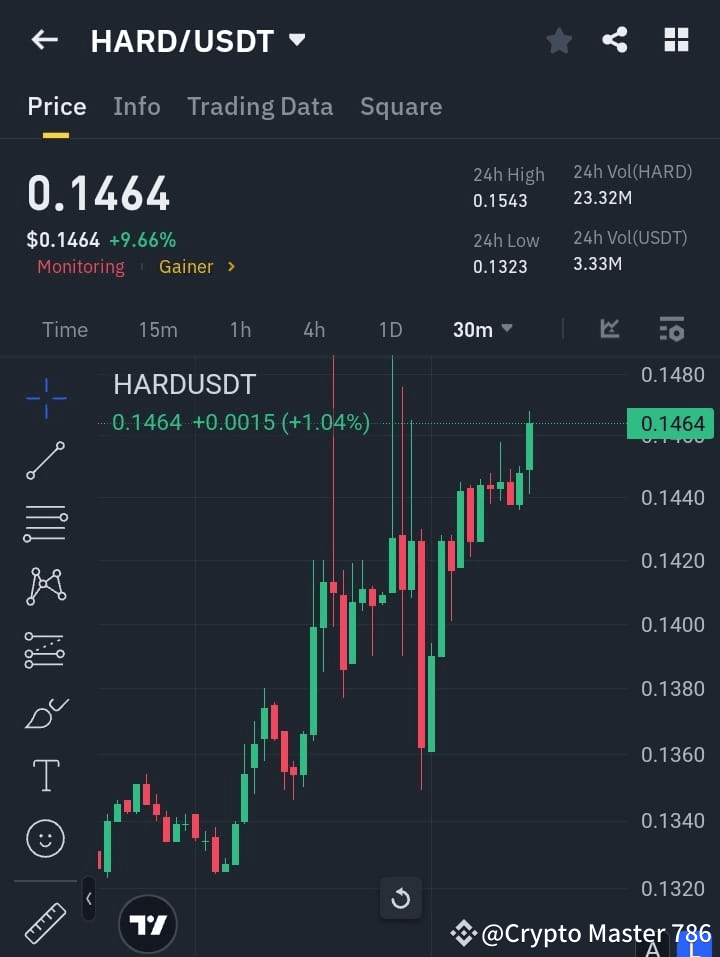Switch to the Trading Data tab
The width and height of the screenshot is (720, 957).
tap(260, 106)
